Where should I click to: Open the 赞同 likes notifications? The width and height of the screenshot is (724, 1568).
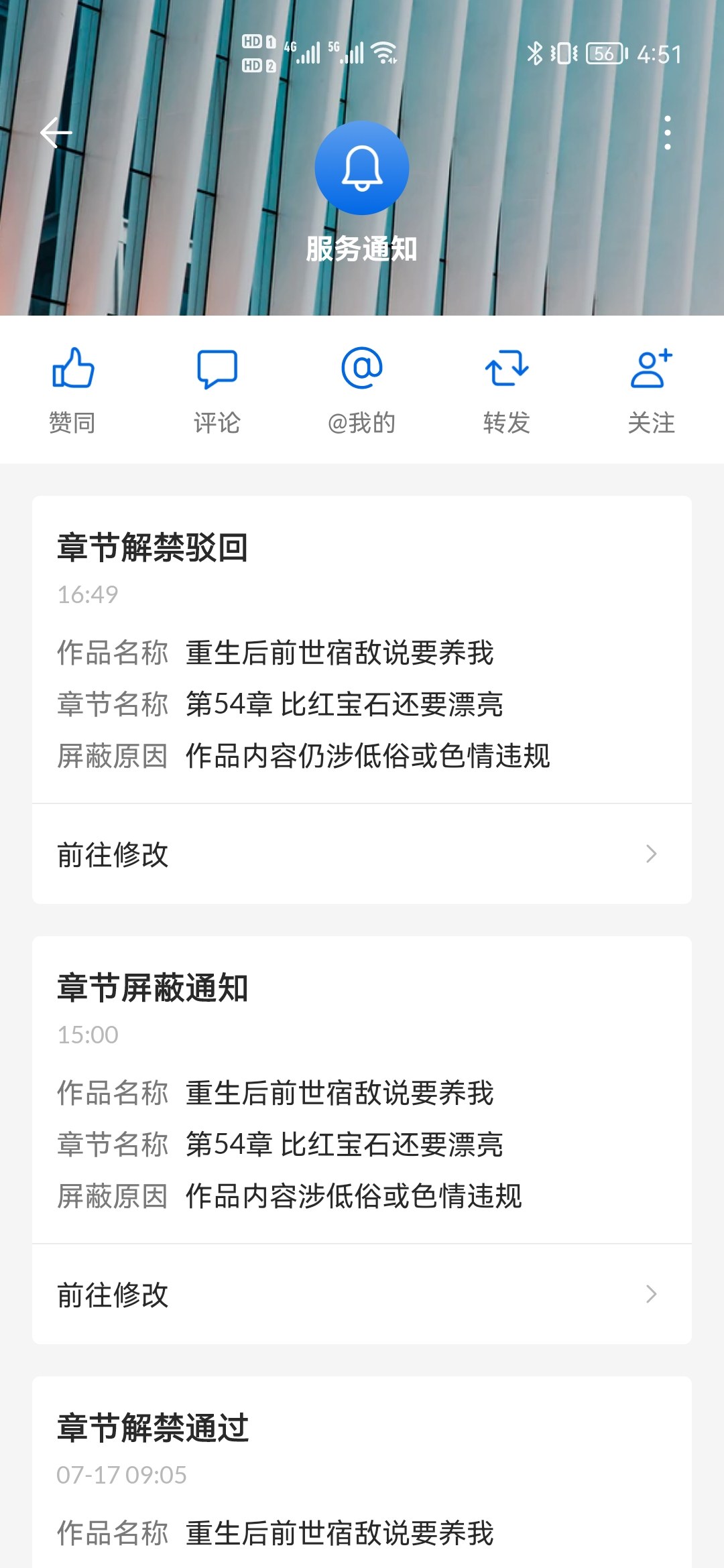click(x=72, y=391)
